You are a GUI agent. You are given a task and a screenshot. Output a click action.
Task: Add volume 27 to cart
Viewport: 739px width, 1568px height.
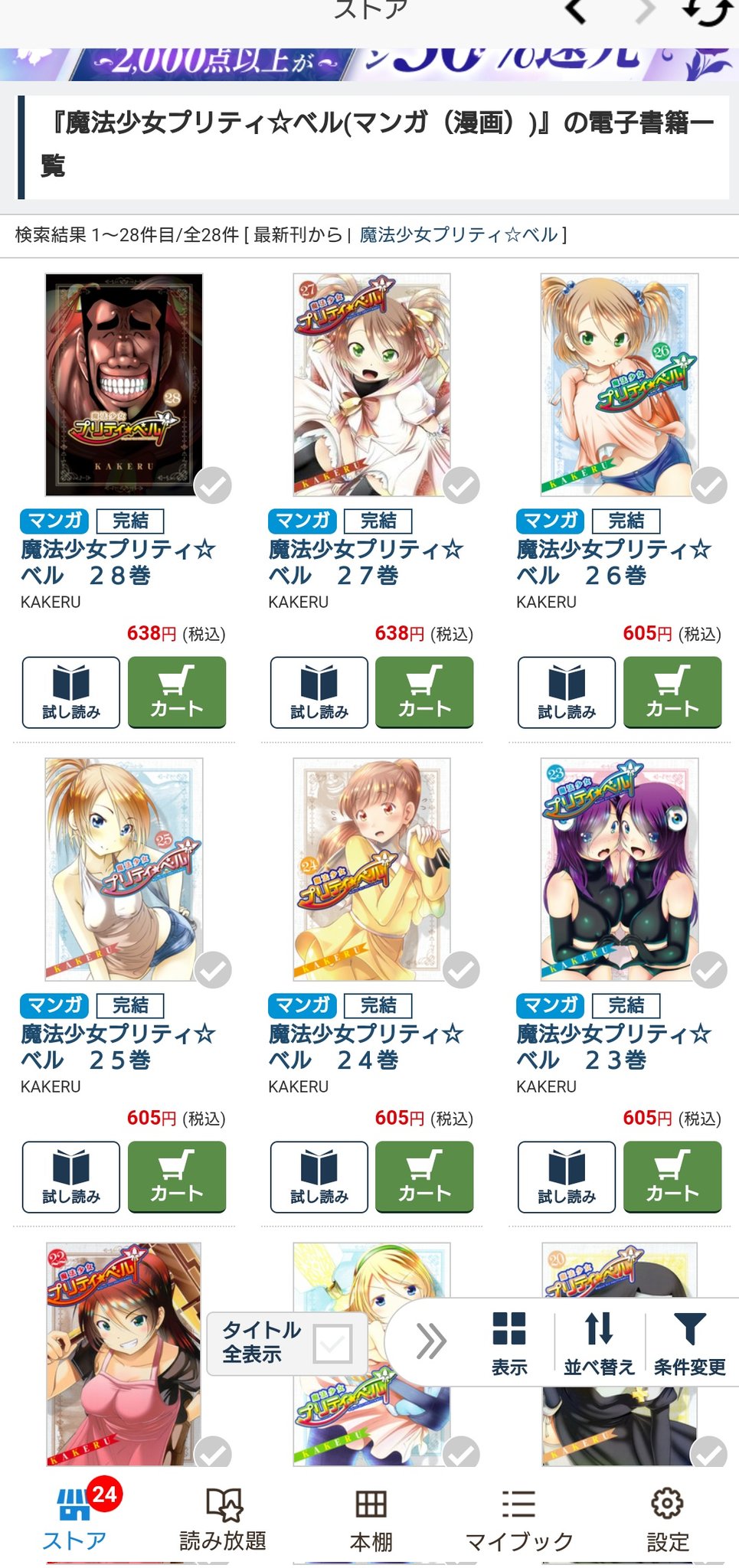[424, 692]
